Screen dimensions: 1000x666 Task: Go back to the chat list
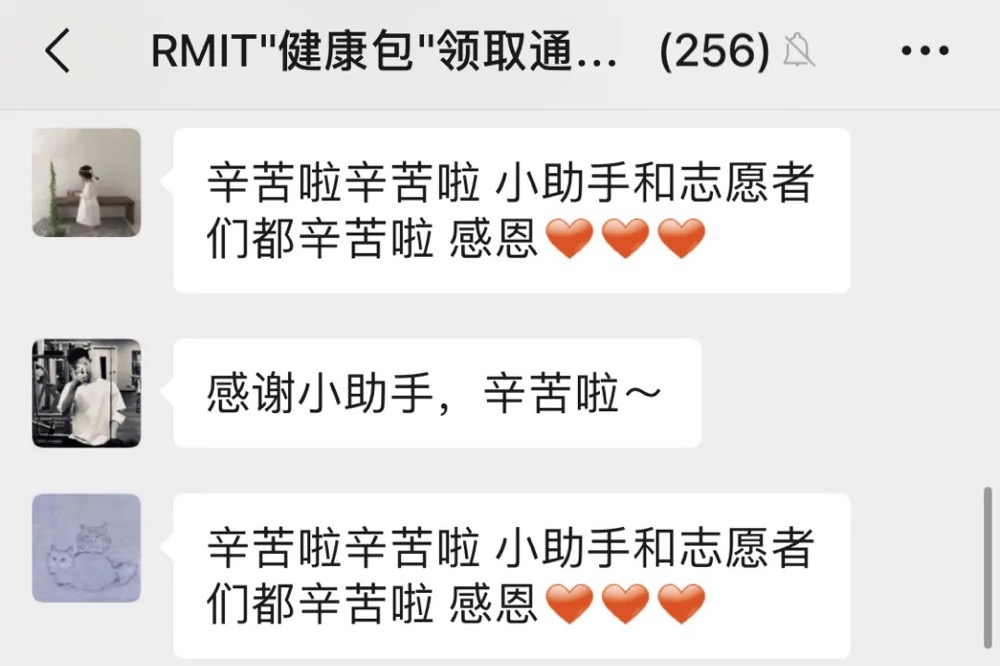click(58, 51)
